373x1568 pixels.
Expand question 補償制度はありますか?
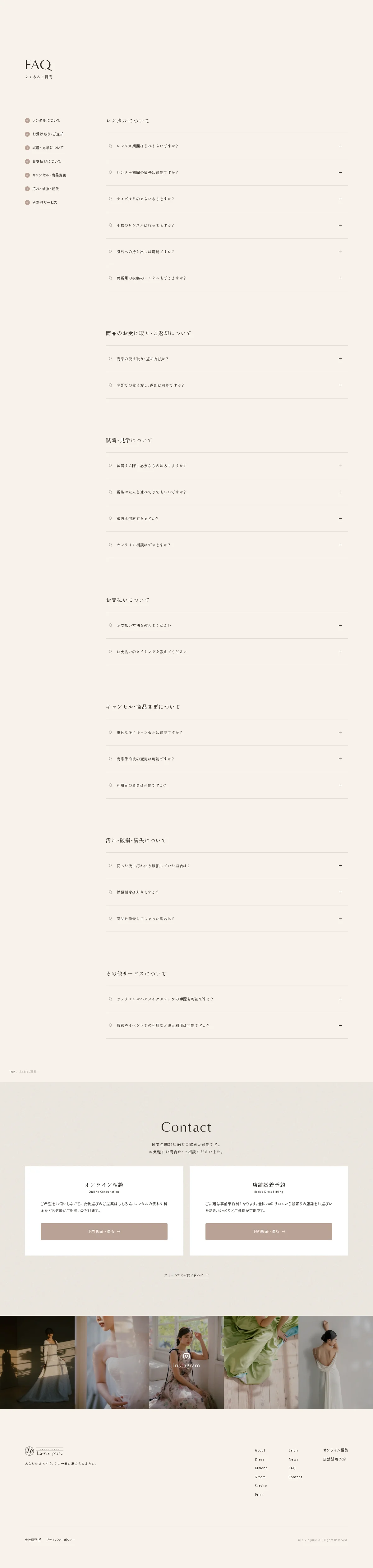(x=226, y=892)
